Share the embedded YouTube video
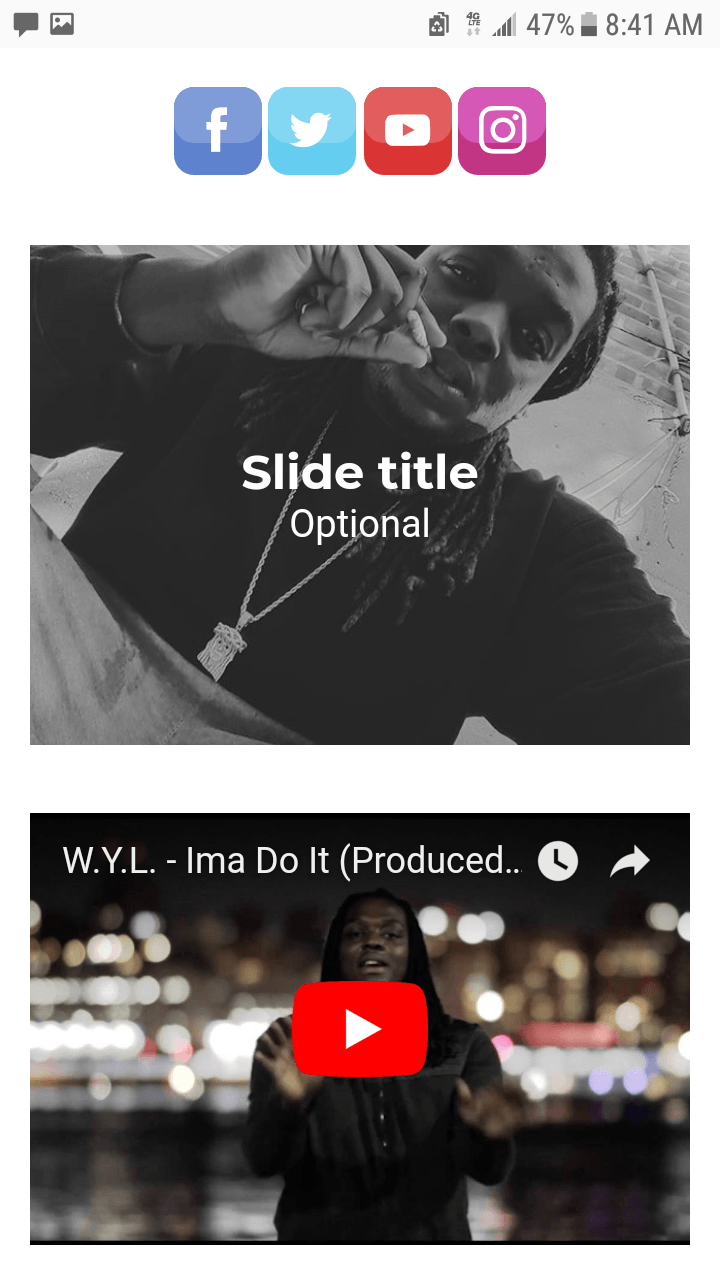 coord(630,861)
